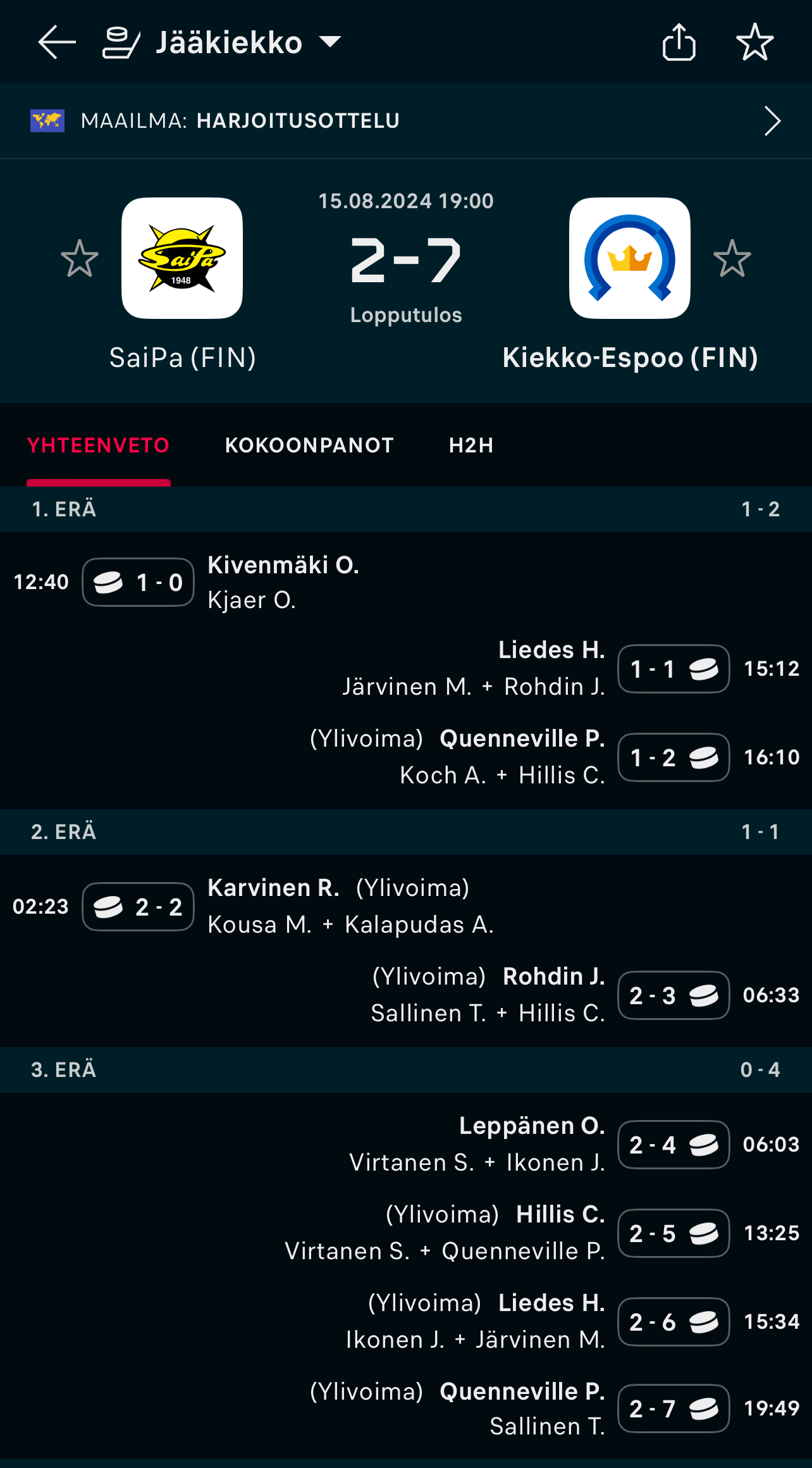Open the Maailma: Harjoitusottelu league page

tap(406, 121)
